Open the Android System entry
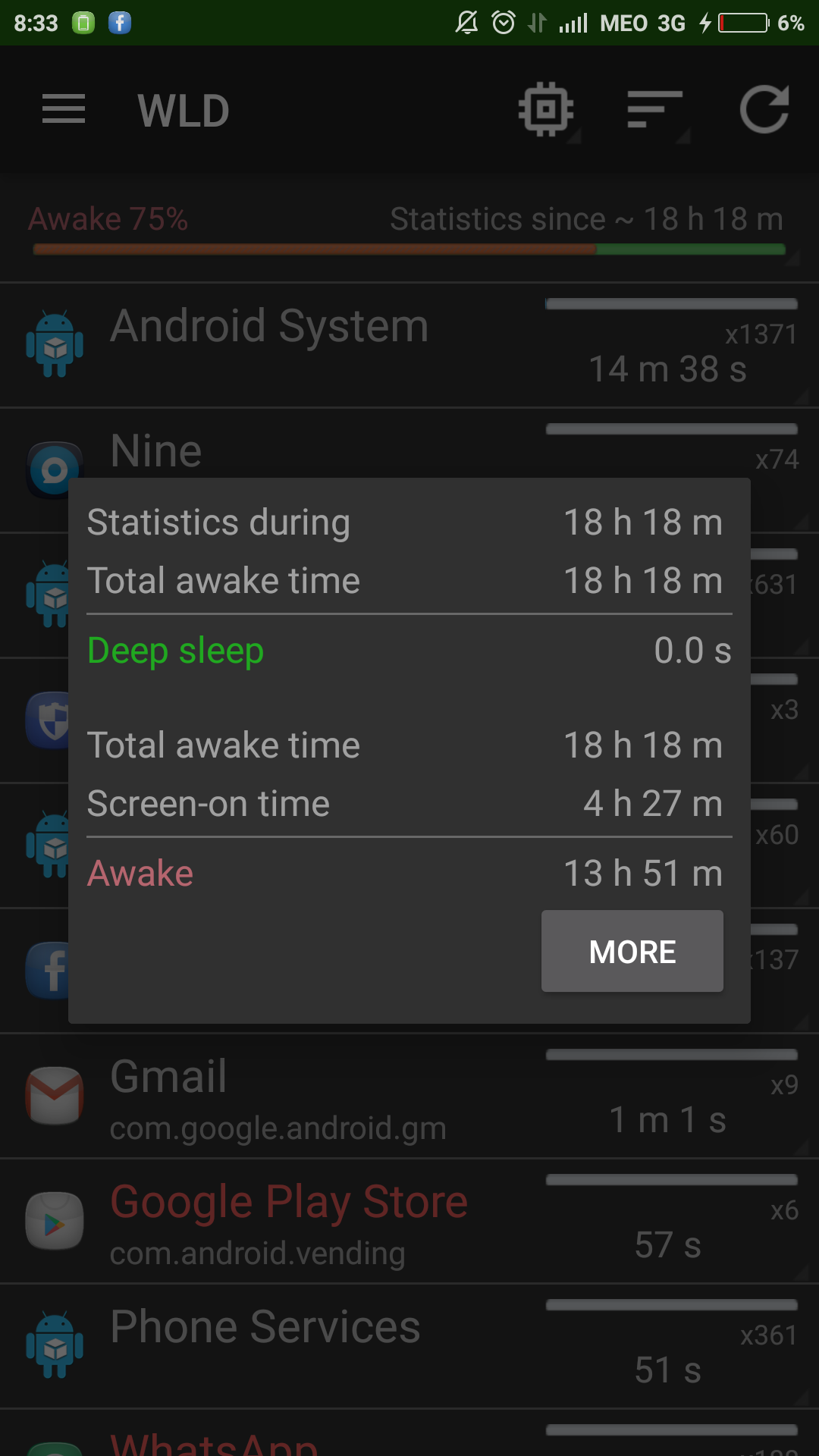Viewport: 819px width, 1456px height. pos(409,345)
